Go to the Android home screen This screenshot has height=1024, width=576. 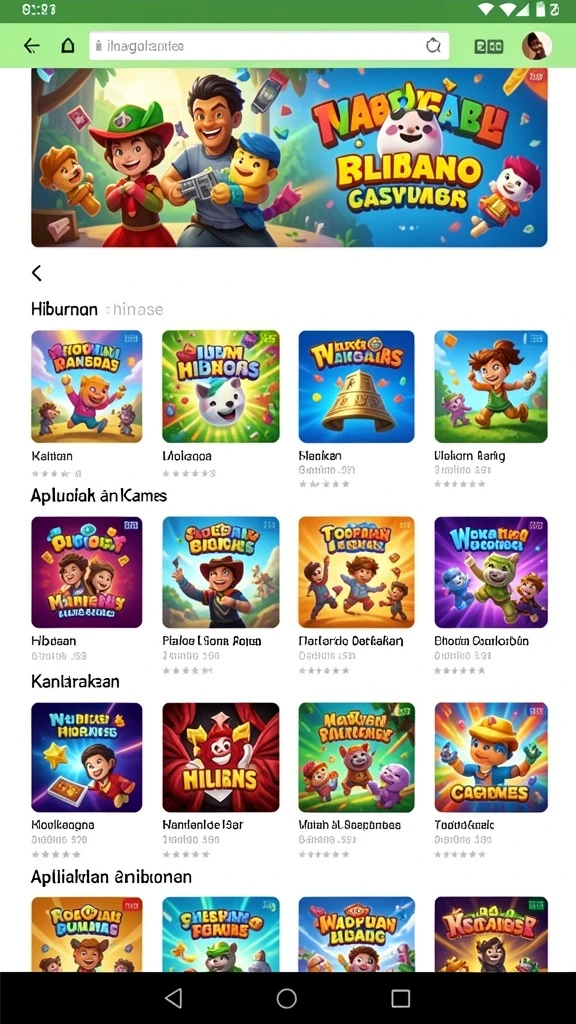(287, 998)
